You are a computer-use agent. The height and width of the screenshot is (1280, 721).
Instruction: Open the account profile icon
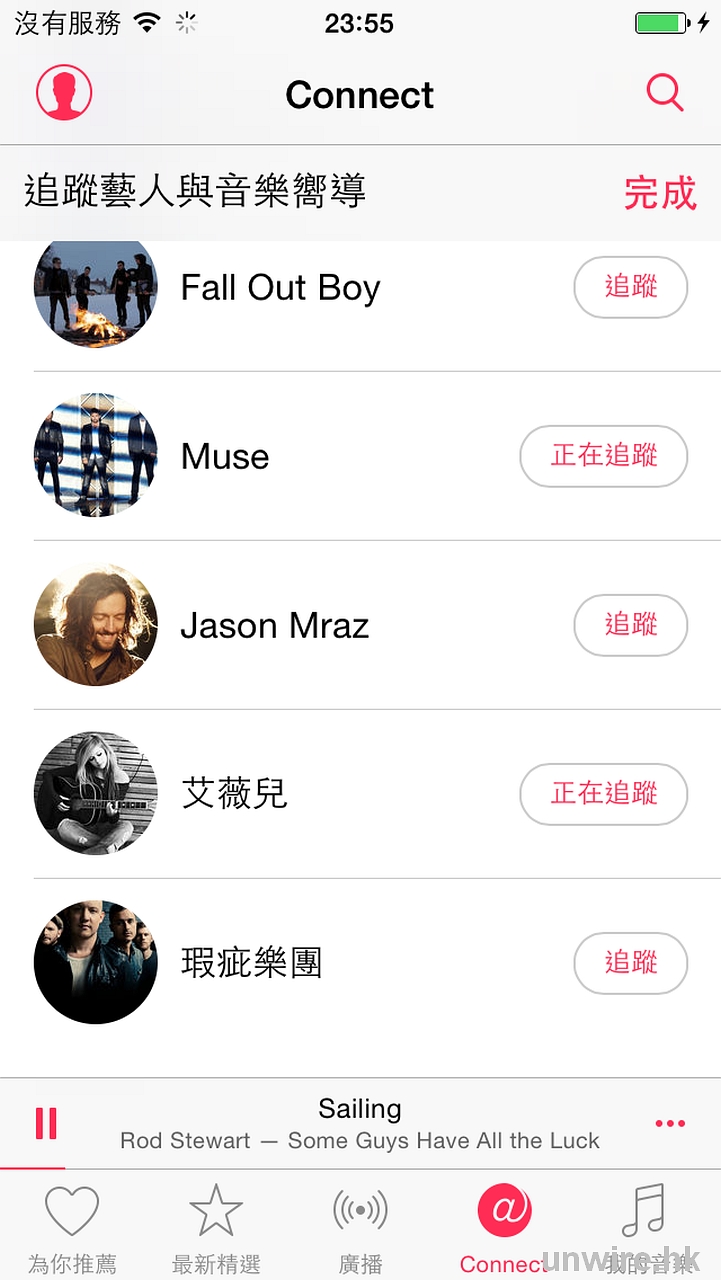pyautogui.click(x=64, y=93)
